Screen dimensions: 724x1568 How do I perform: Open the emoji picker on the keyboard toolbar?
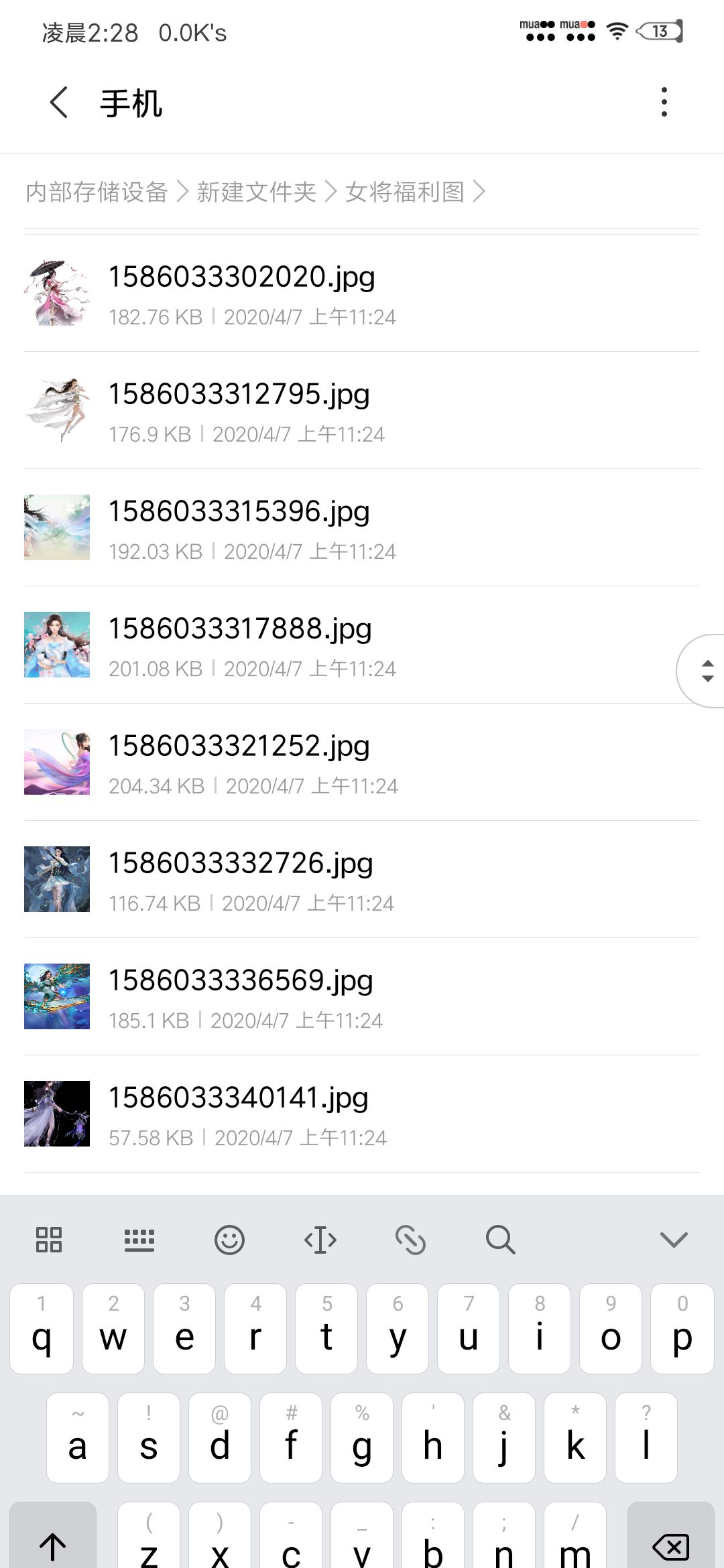click(x=229, y=1240)
